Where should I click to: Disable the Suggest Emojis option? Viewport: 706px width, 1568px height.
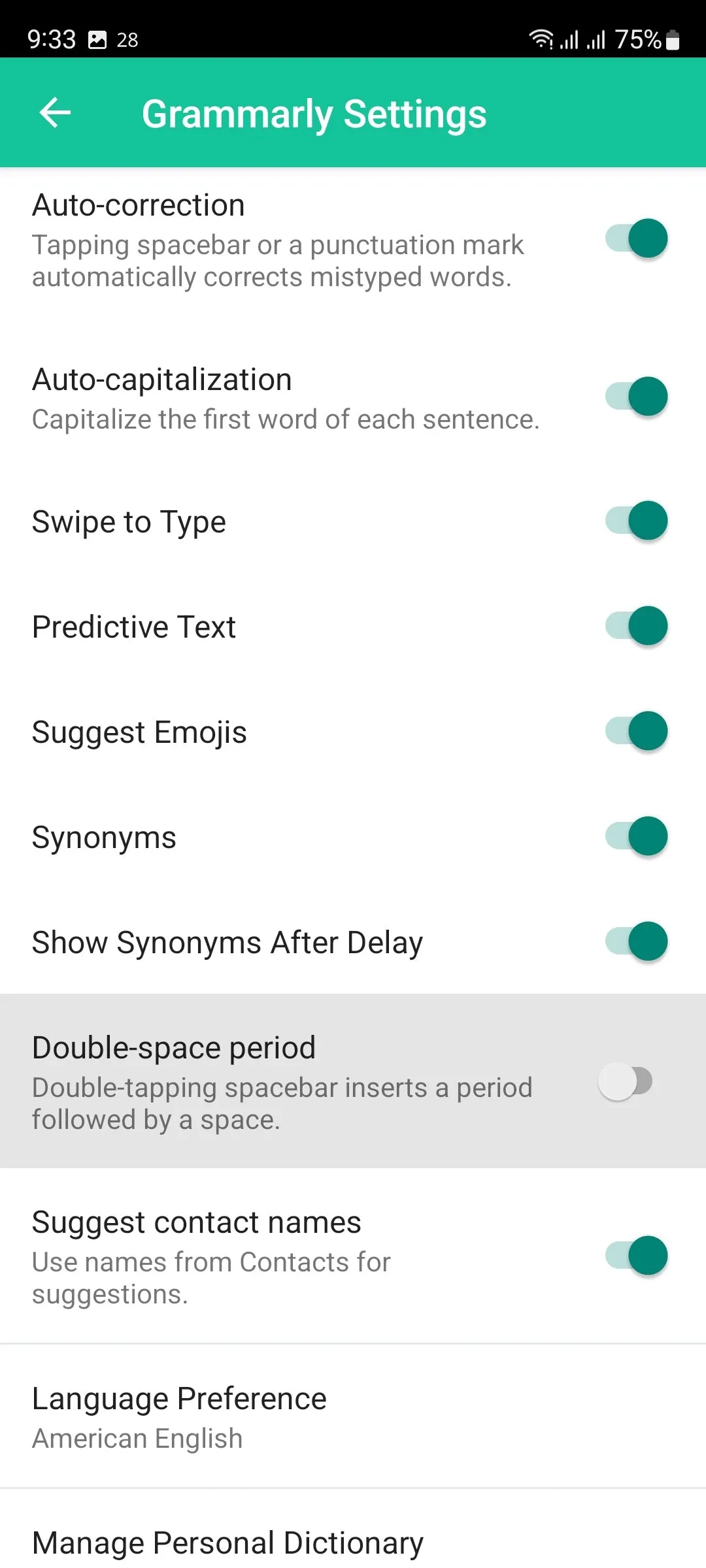636,731
